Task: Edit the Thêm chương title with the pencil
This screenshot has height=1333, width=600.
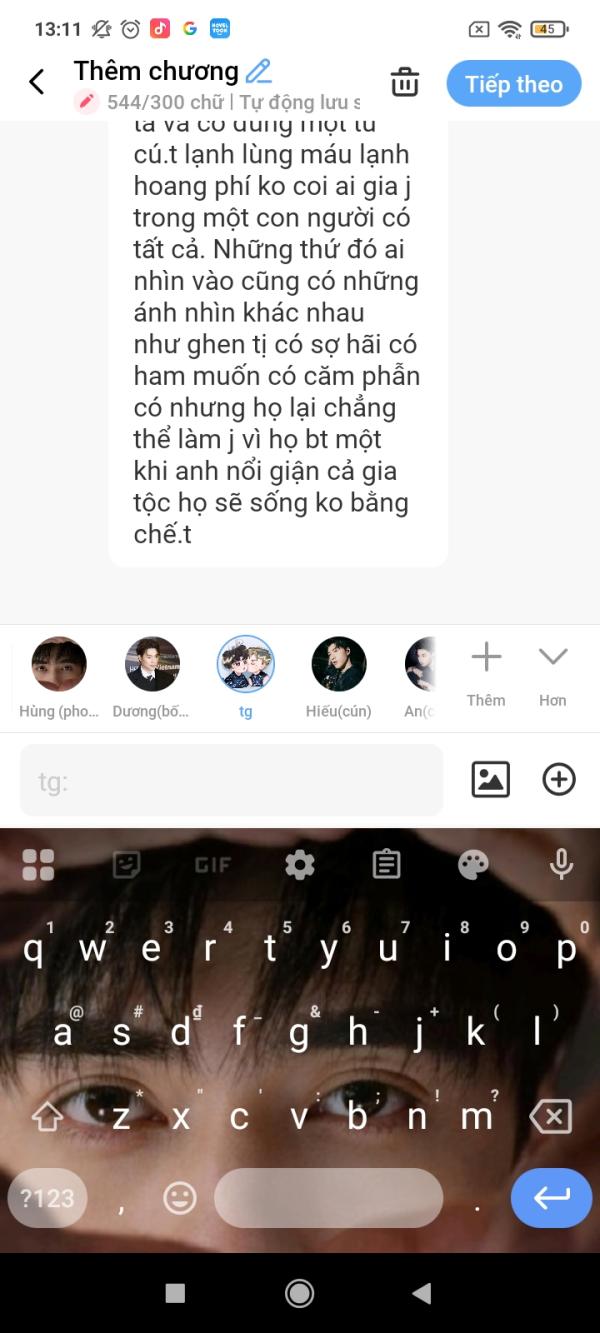Action: pyautogui.click(x=259, y=71)
